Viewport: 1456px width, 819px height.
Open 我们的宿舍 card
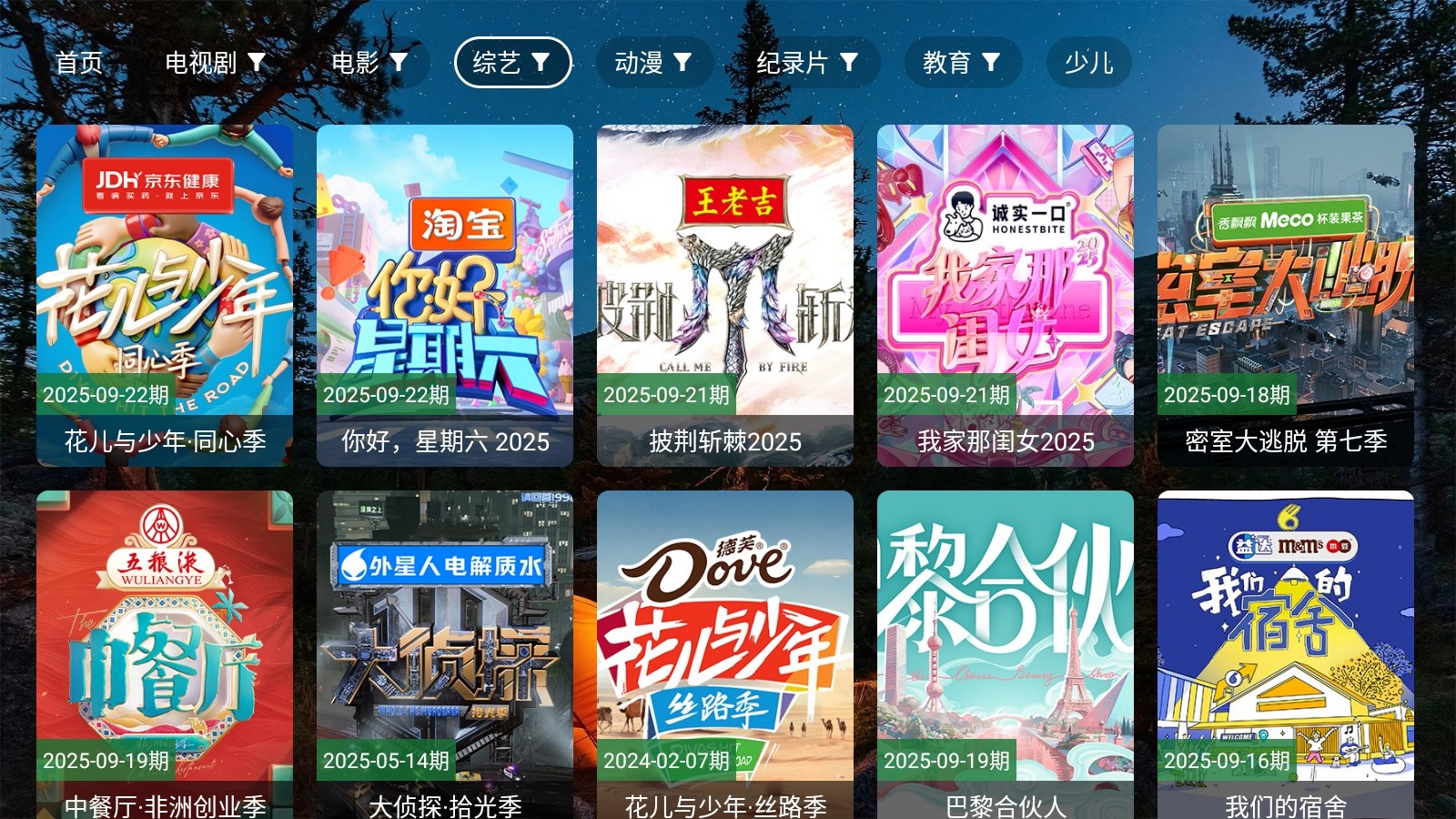(x=1286, y=655)
